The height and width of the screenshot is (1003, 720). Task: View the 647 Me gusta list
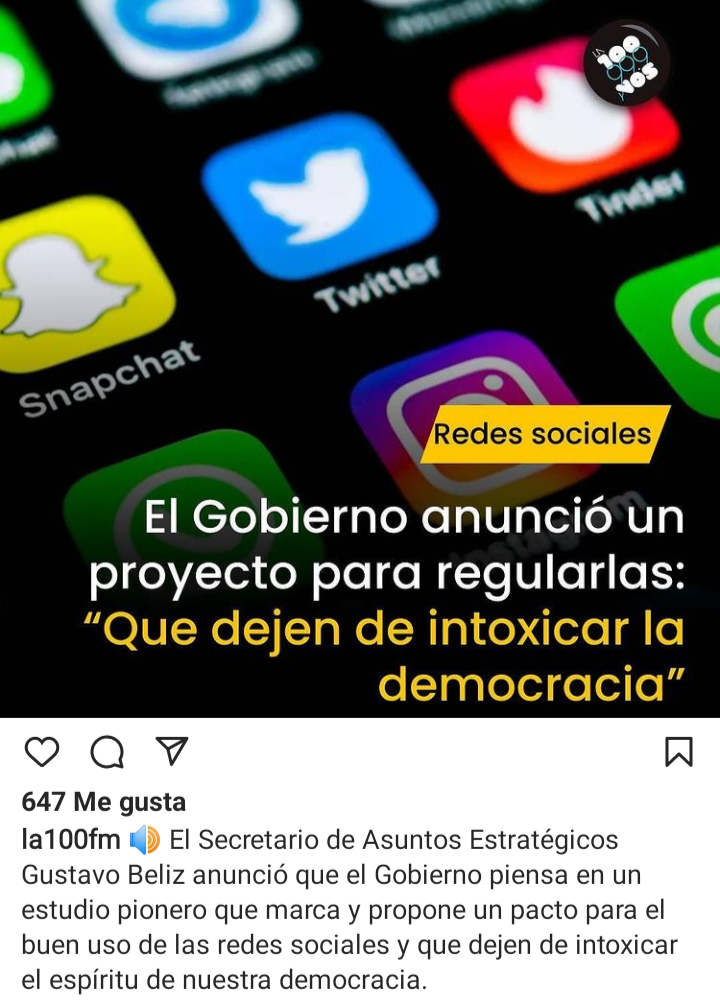104,802
